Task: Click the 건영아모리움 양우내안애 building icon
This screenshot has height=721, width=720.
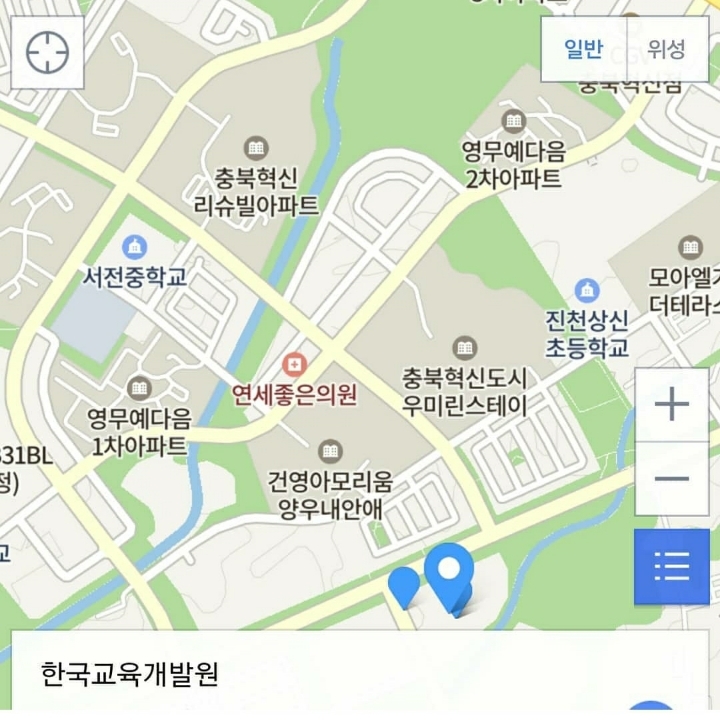Action: (x=328, y=452)
